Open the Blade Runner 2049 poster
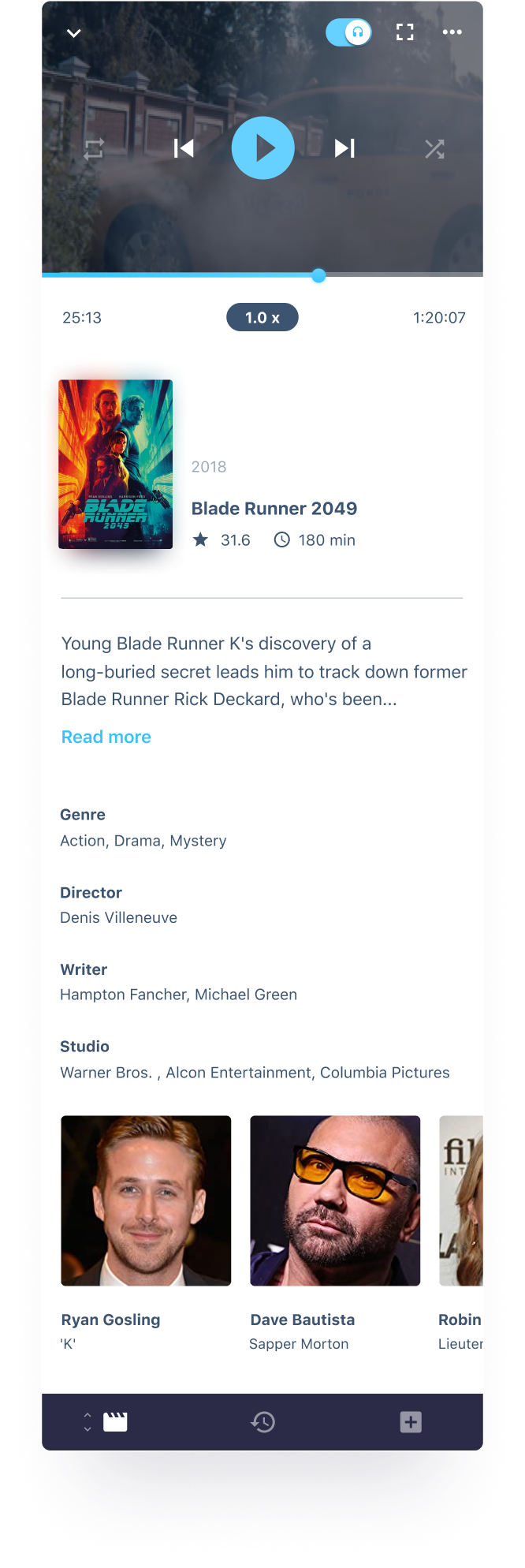Screen dimensions: 525x1568 point(115,464)
